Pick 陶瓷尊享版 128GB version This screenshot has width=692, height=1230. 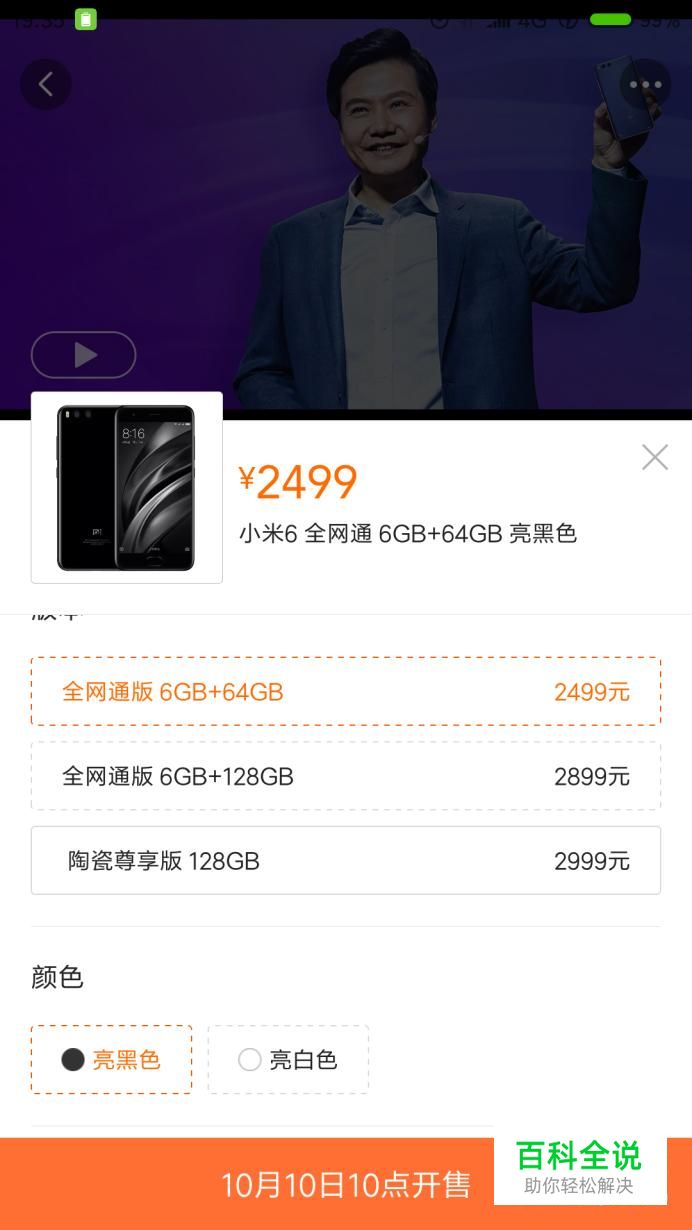pos(346,860)
